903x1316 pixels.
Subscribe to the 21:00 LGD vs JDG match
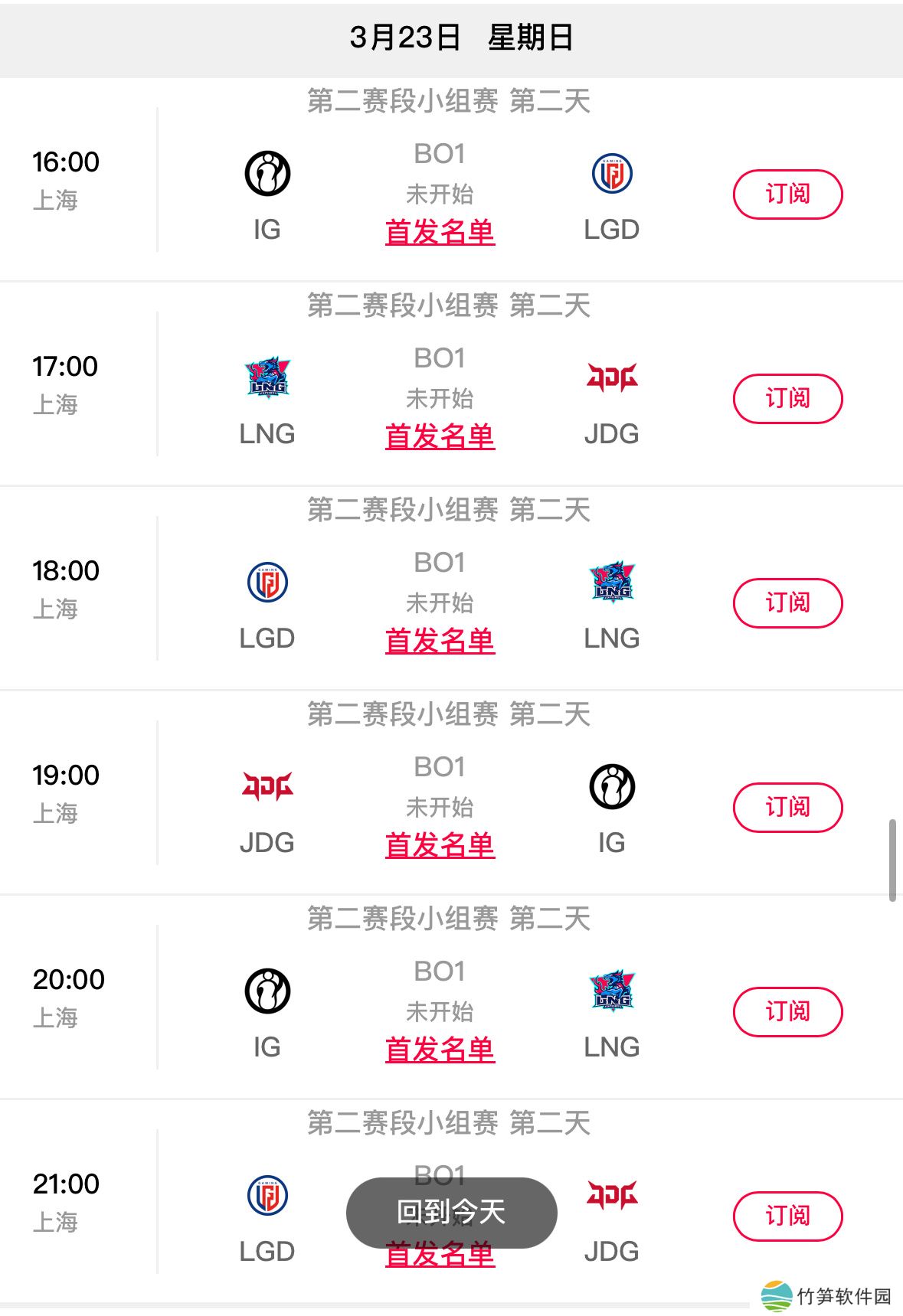(787, 1216)
